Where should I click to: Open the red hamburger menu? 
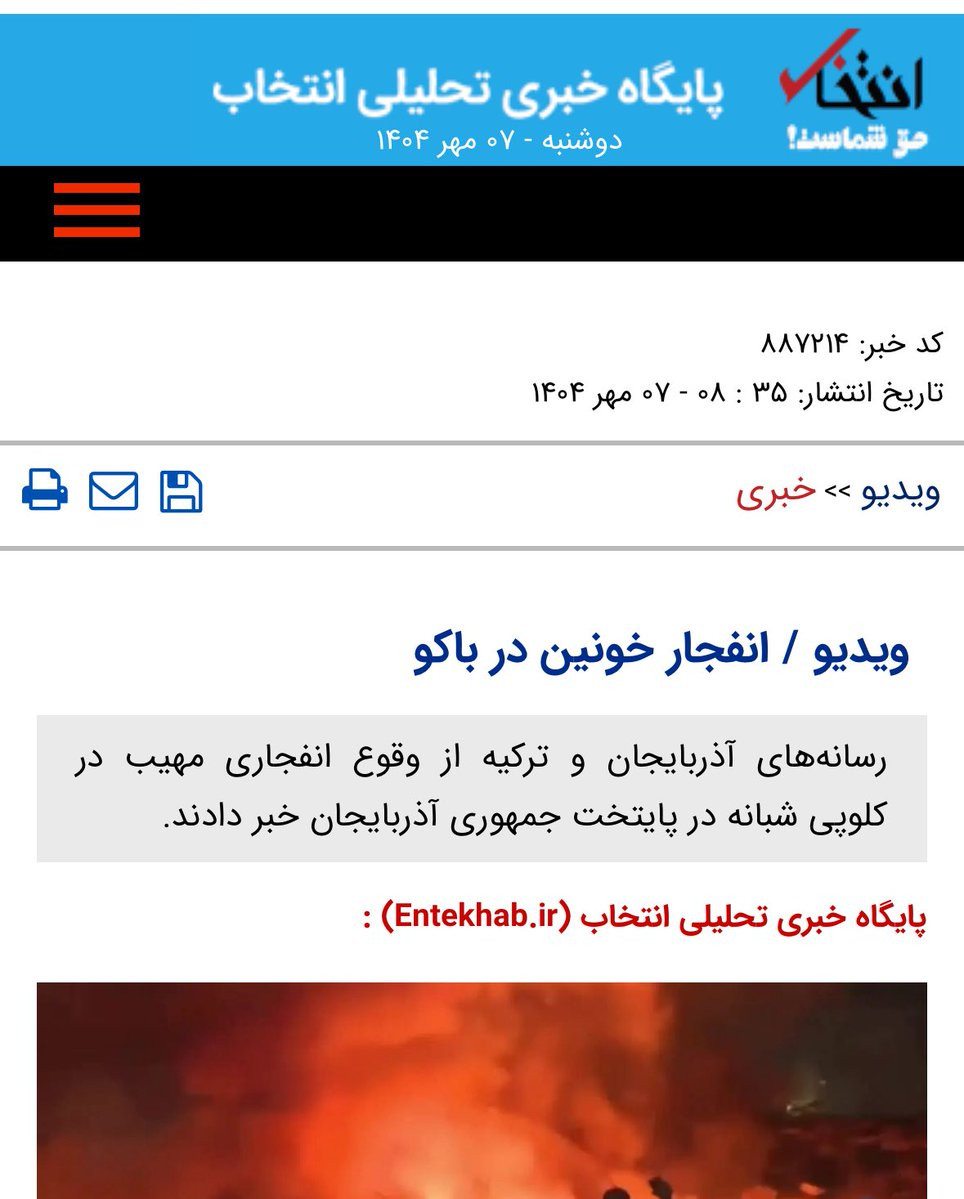pyautogui.click(x=96, y=210)
